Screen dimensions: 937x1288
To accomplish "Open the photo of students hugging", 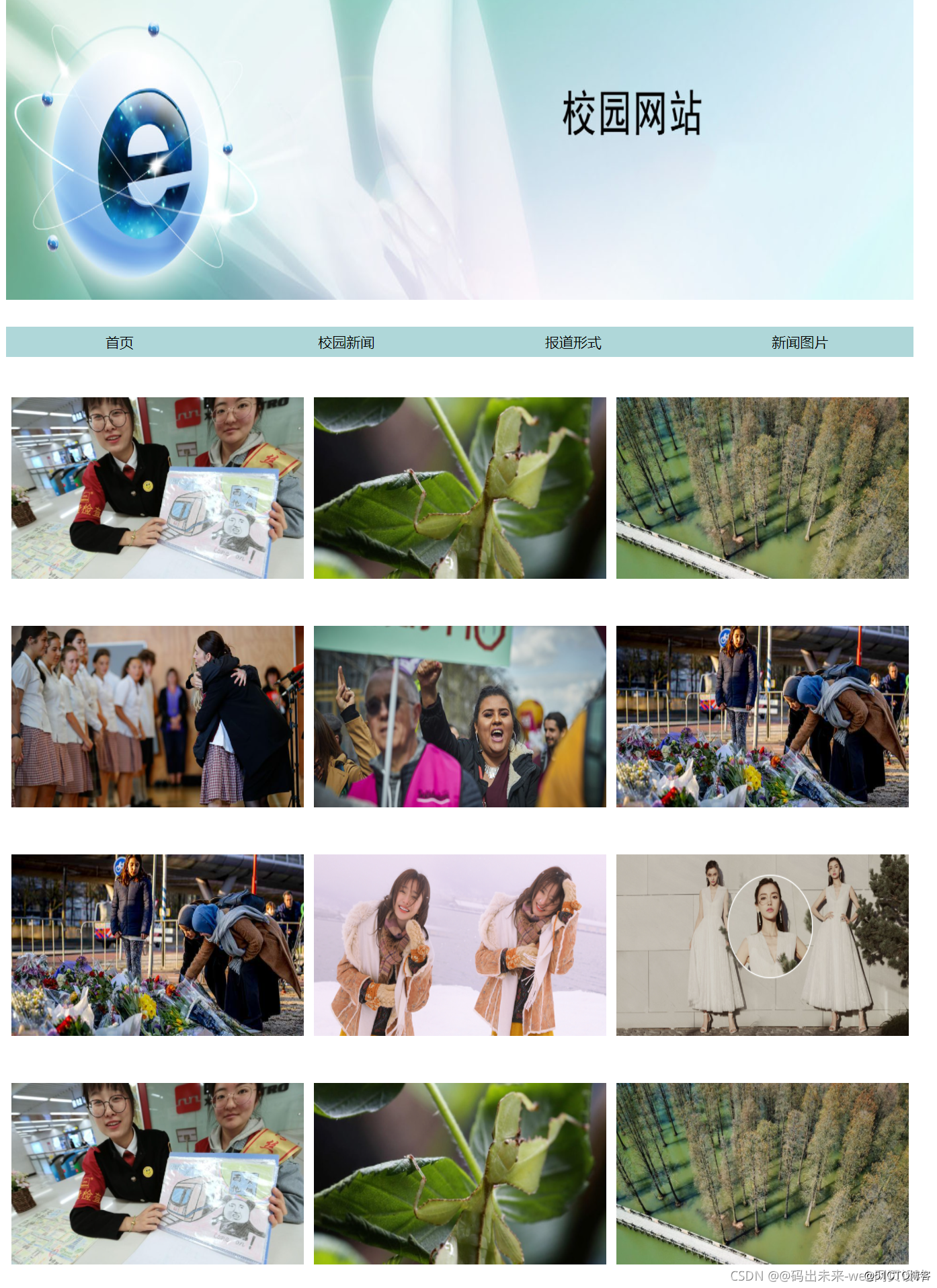I will point(157,717).
